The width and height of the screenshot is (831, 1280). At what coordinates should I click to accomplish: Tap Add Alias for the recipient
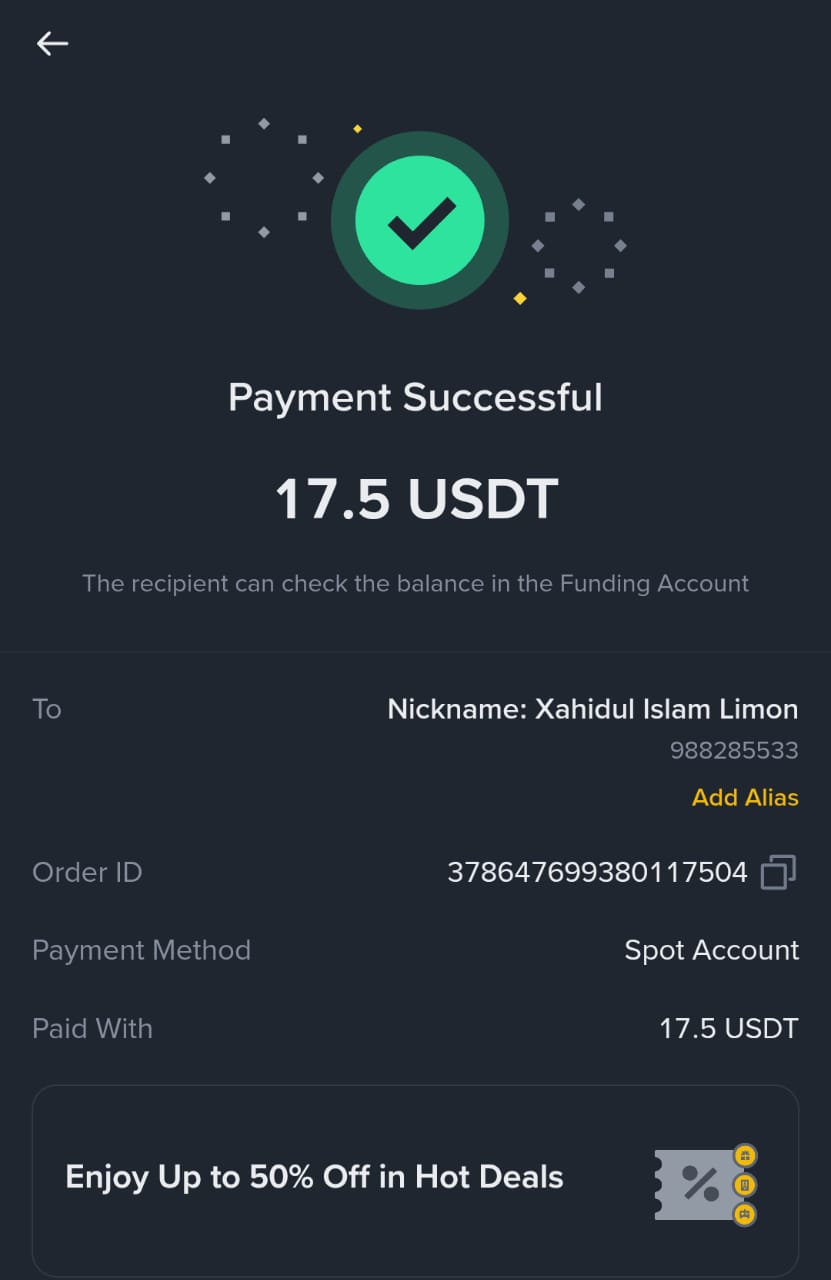pos(745,797)
